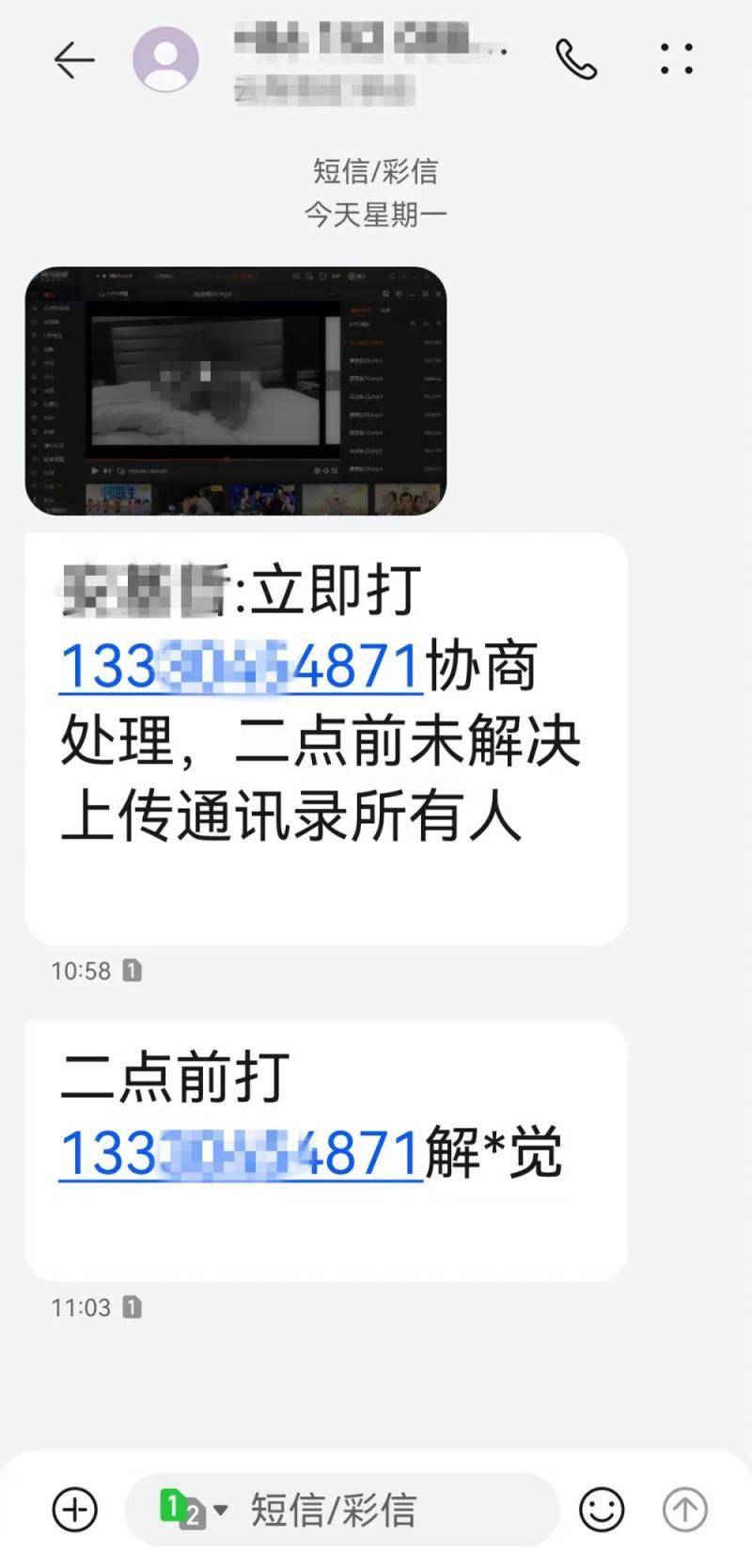Tap the 短信/彩信 conversation type label
The height and width of the screenshot is (1568, 752).
pos(376,170)
